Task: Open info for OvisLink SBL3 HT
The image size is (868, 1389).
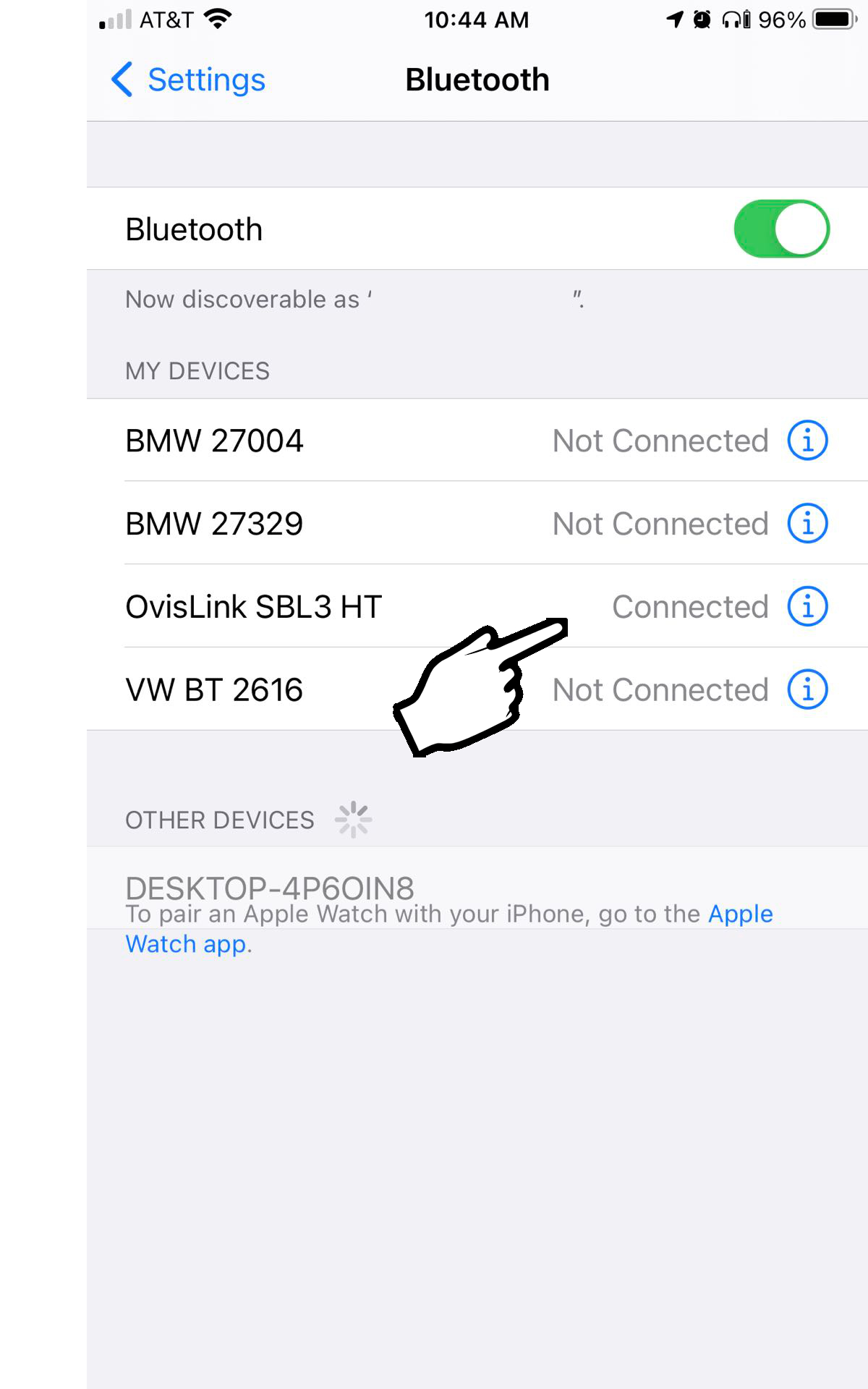Action: [807, 606]
